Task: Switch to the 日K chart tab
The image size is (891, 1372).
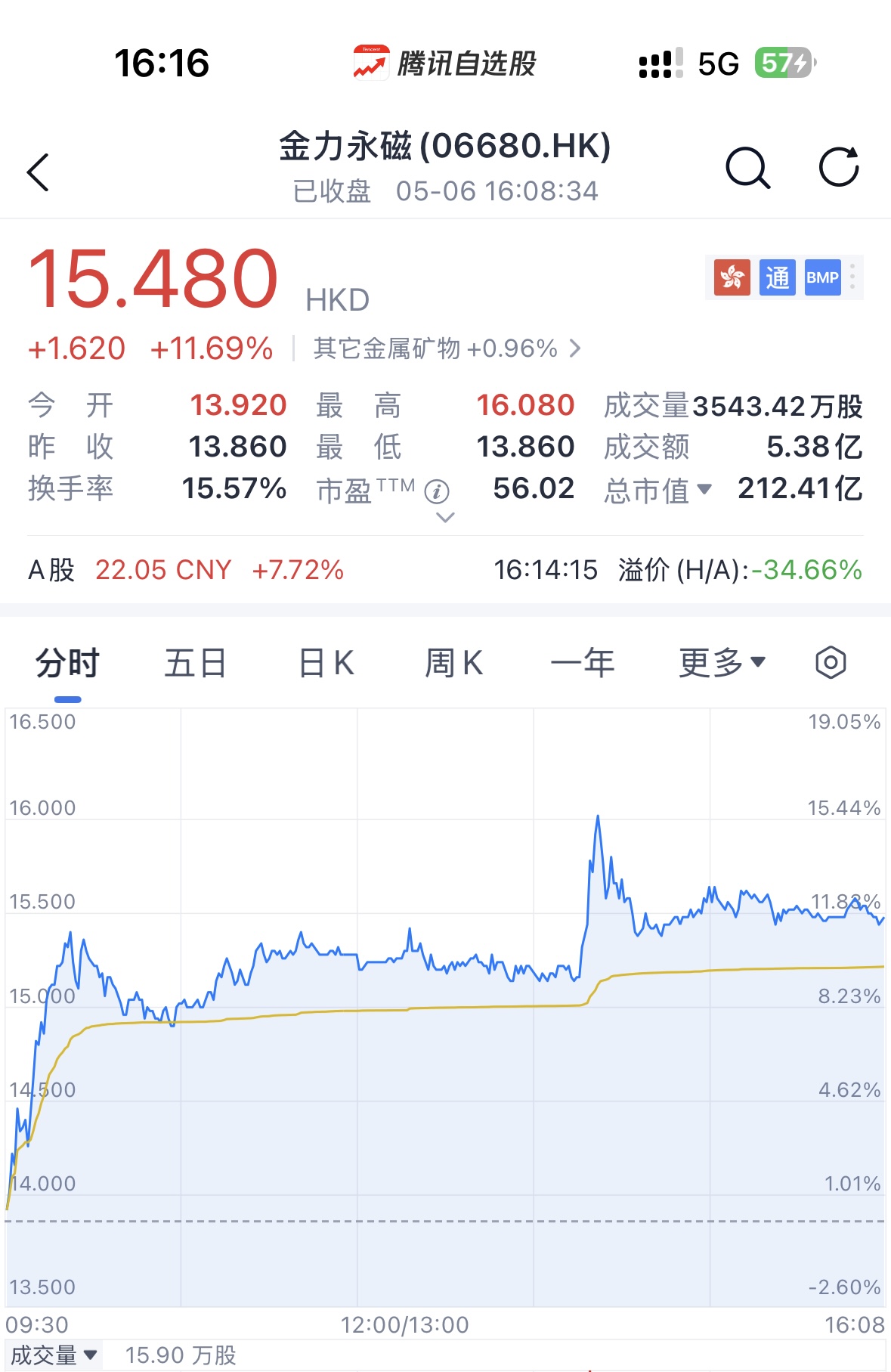Action: [x=323, y=663]
